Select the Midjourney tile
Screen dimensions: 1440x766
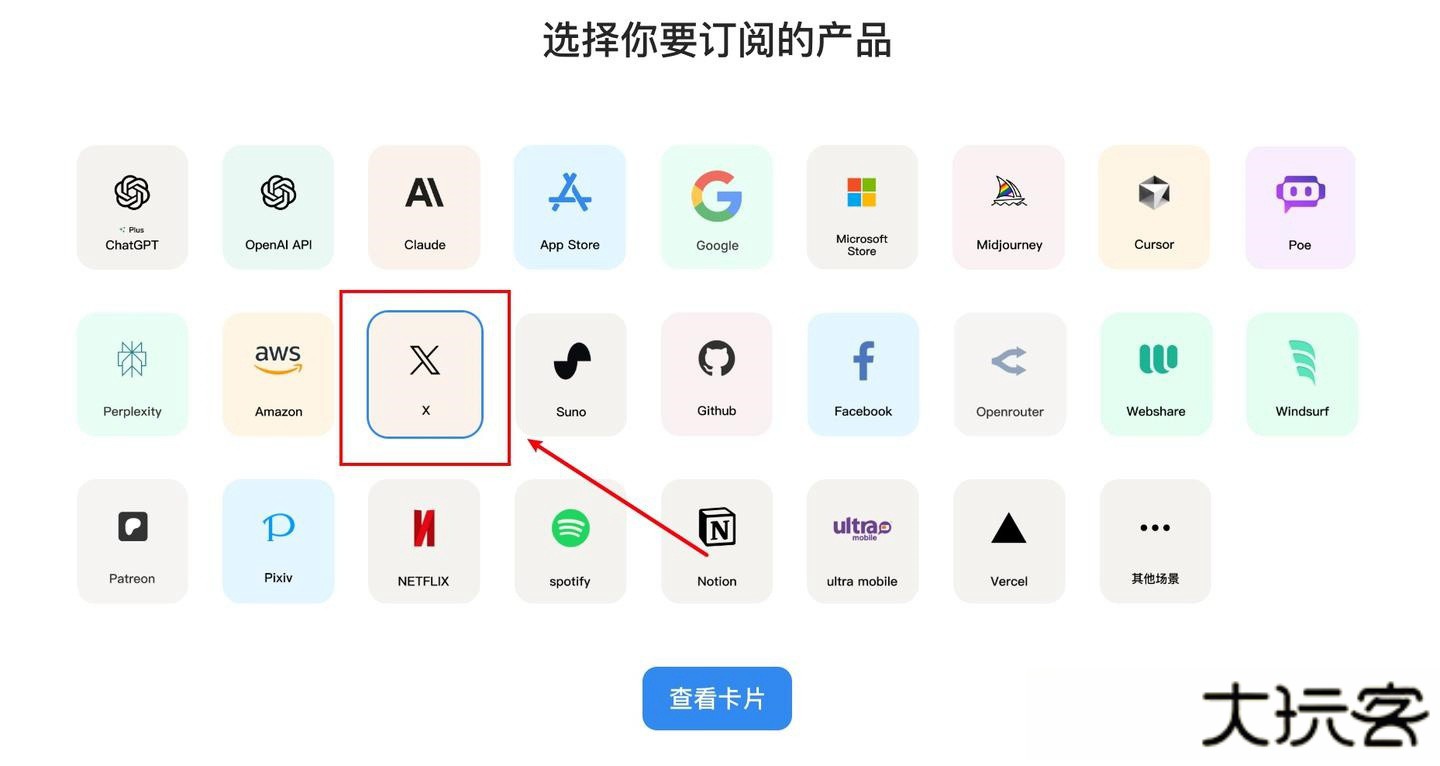(1008, 207)
